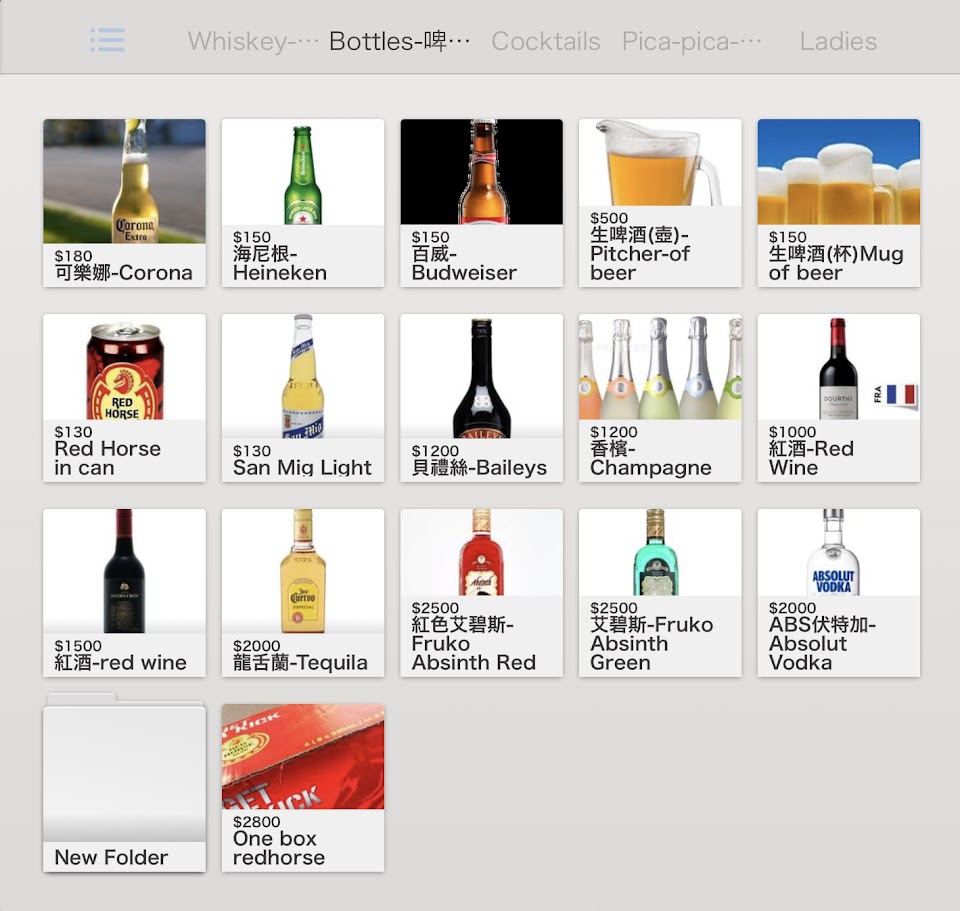This screenshot has width=960, height=911.
Task: Select the Corona beer item
Action: pyautogui.click(x=124, y=203)
